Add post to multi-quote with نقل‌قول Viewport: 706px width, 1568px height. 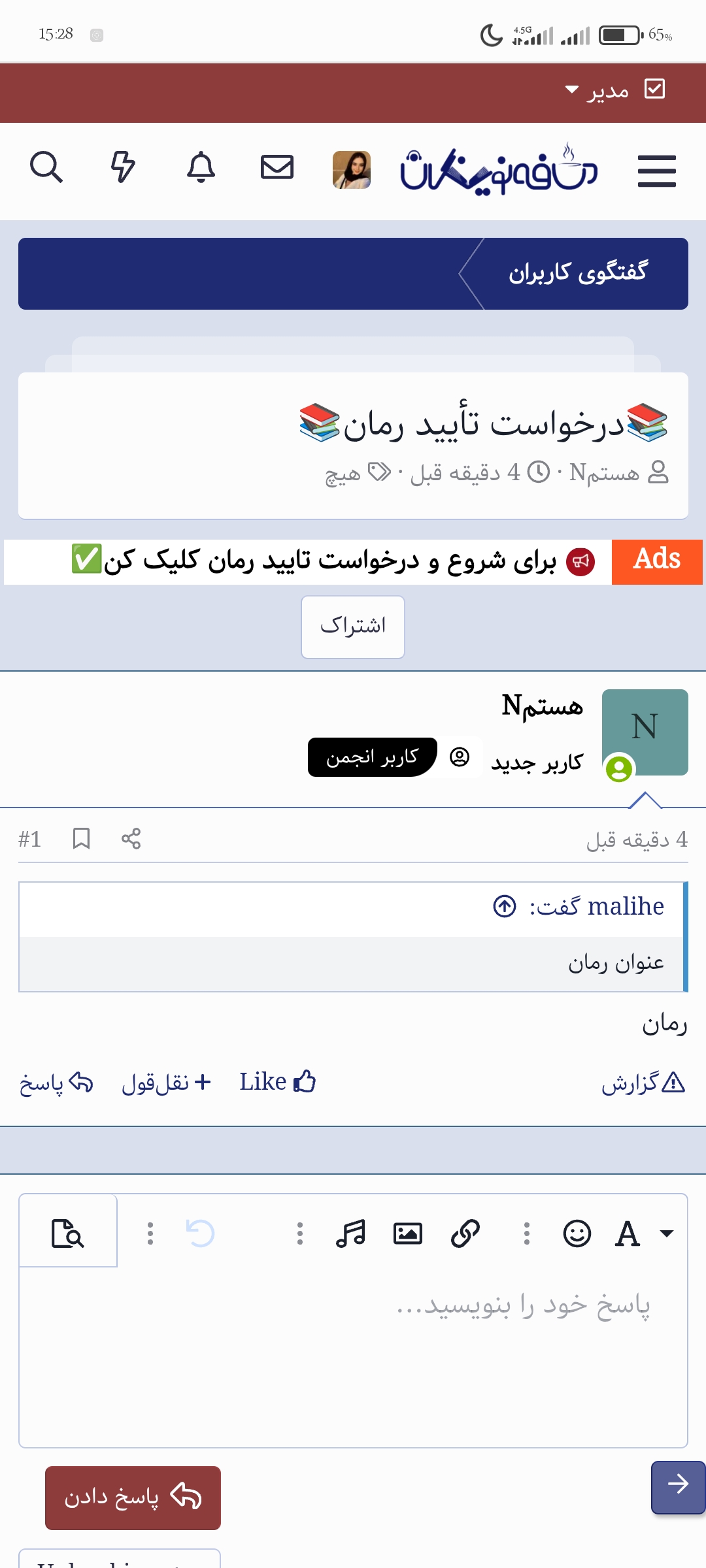pos(166,1083)
